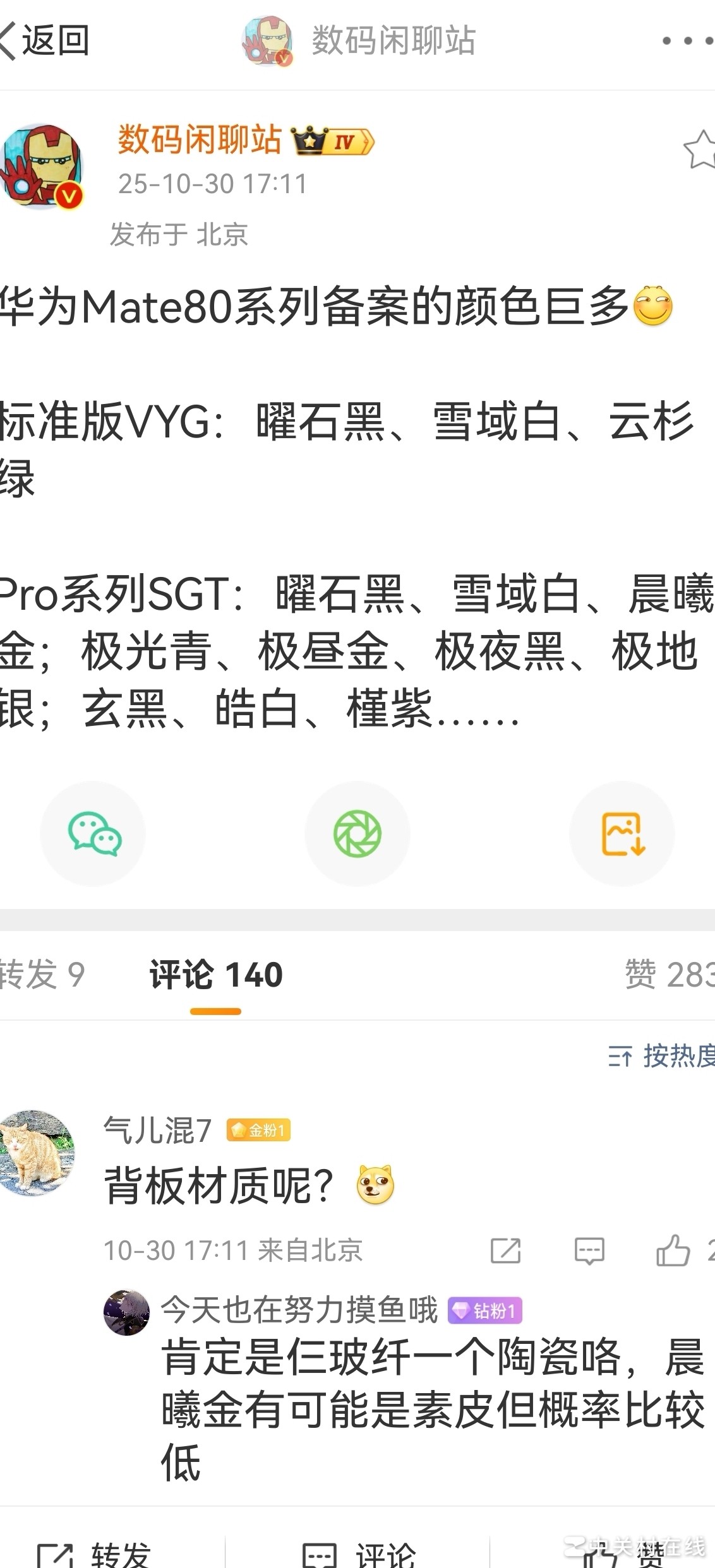Image resolution: width=715 pixels, height=1568 pixels.
Task: Repost 气儿混7's comment
Action: (505, 1250)
